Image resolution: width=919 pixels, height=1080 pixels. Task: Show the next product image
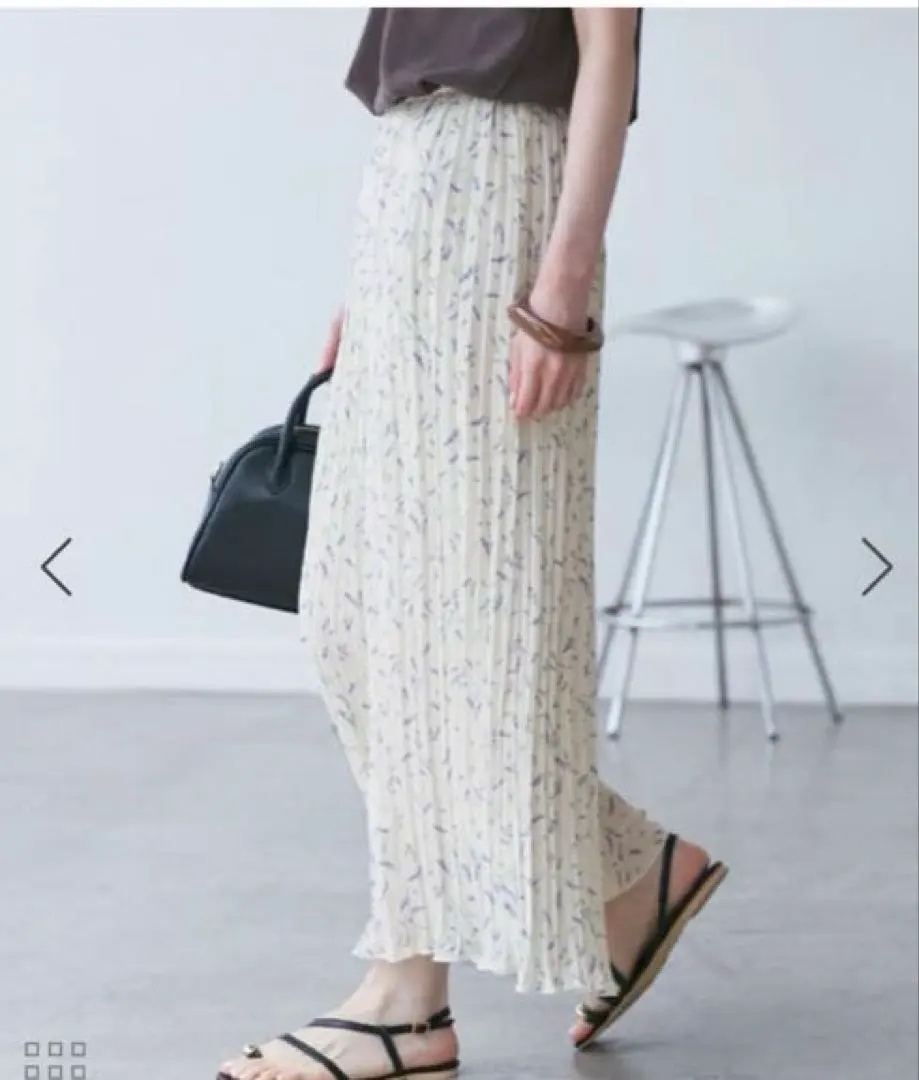pyautogui.click(x=876, y=567)
